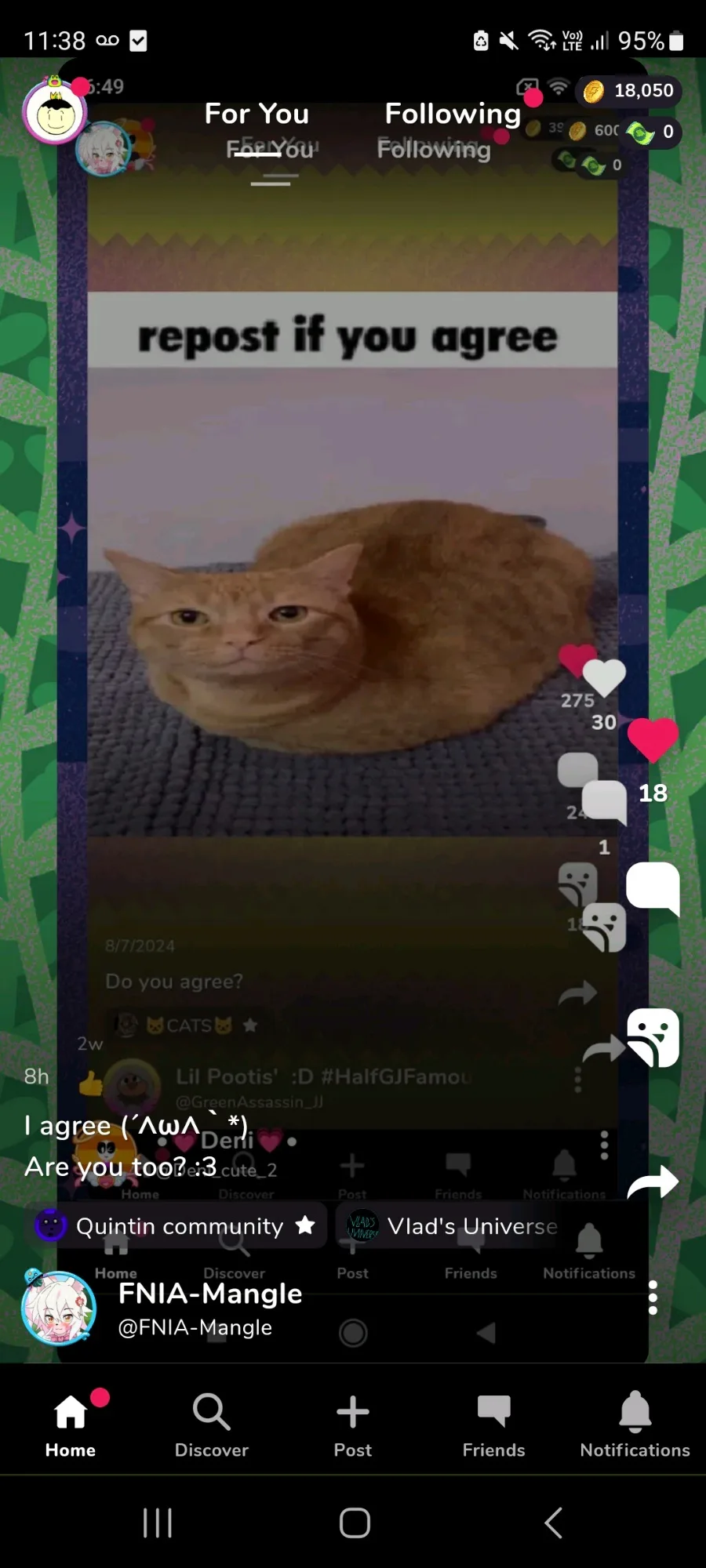706x1568 pixels.
Task: Open comments on this post
Action: click(x=653, y=888)
